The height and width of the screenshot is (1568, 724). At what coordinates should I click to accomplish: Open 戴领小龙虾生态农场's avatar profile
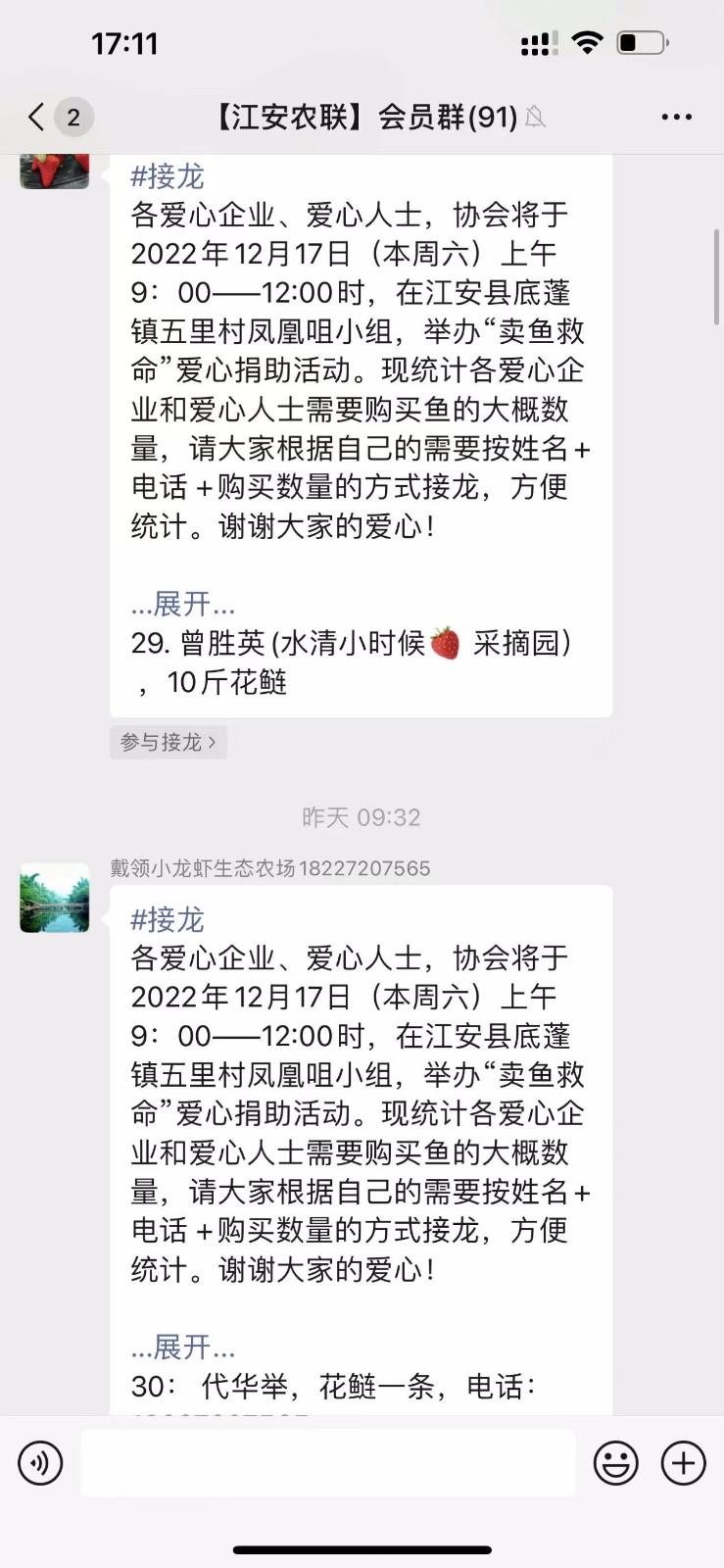pyautogui.click(x=55, y=898)
